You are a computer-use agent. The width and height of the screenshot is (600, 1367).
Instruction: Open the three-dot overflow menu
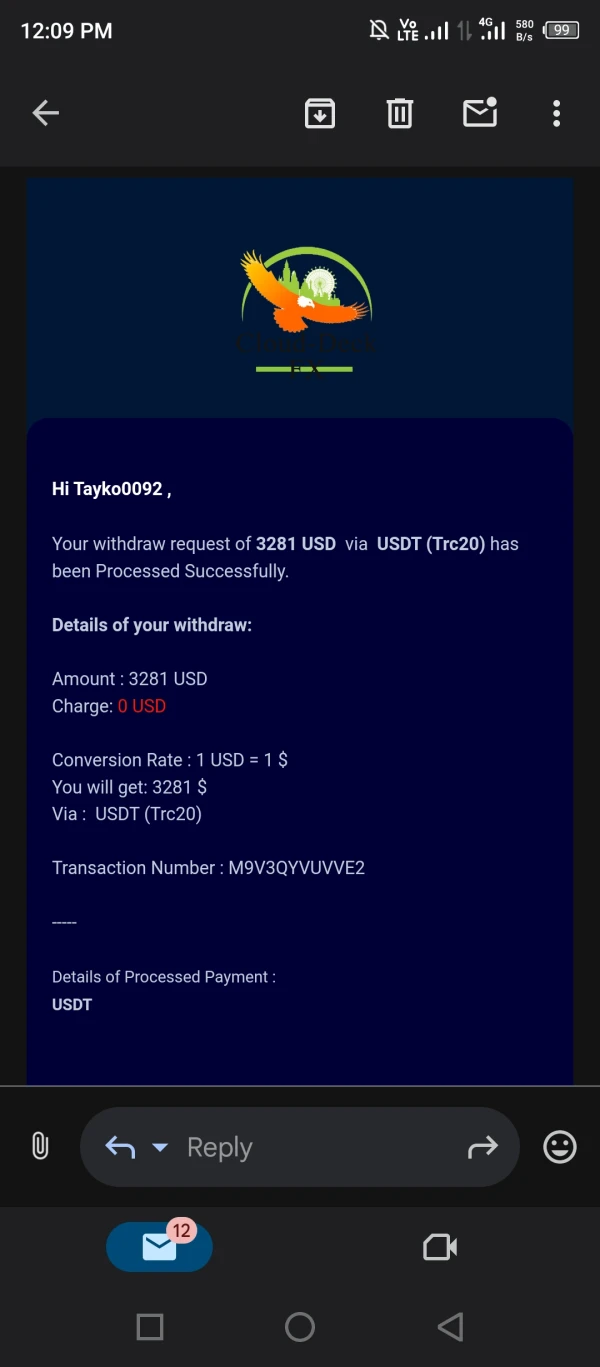557,114
